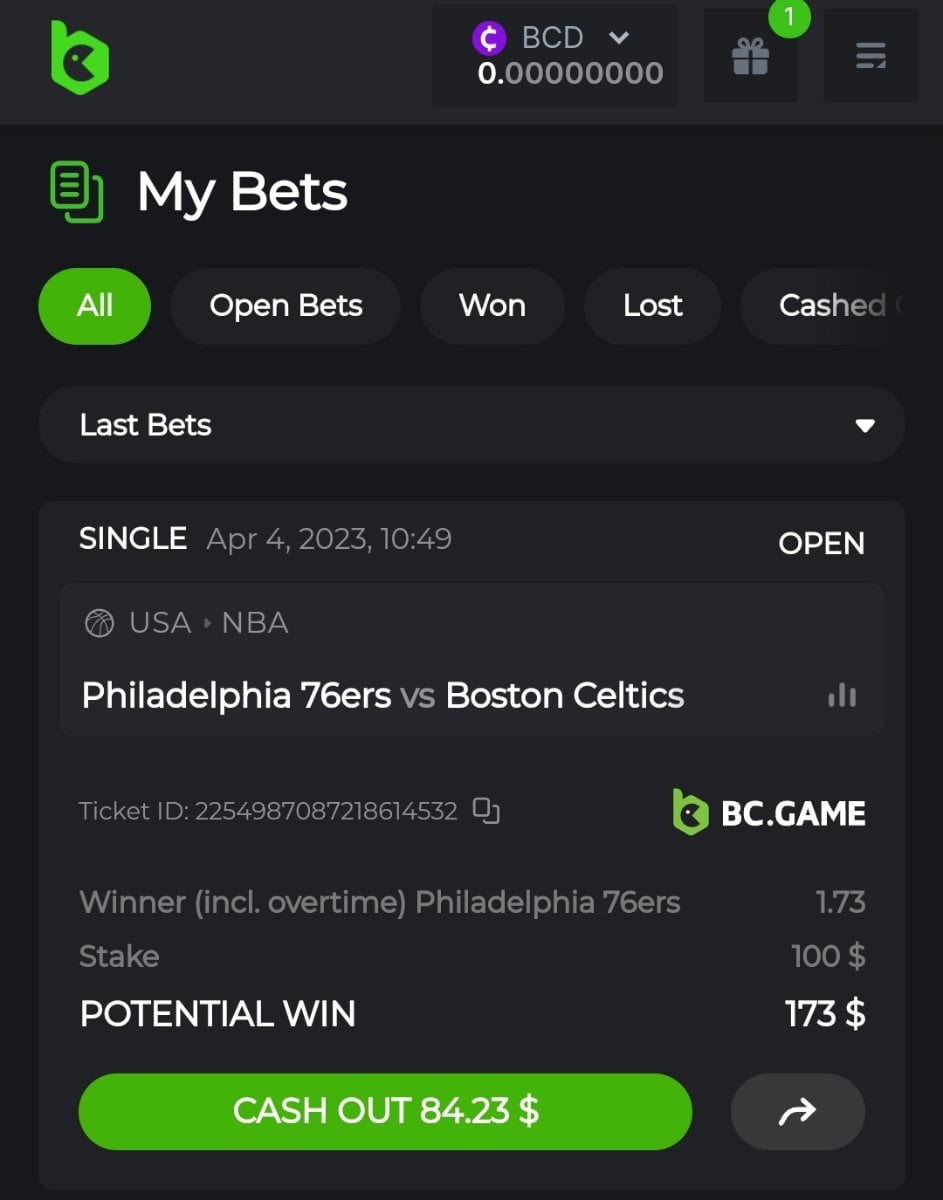Switch to Open Bets filter

click(x=286, y=306)
